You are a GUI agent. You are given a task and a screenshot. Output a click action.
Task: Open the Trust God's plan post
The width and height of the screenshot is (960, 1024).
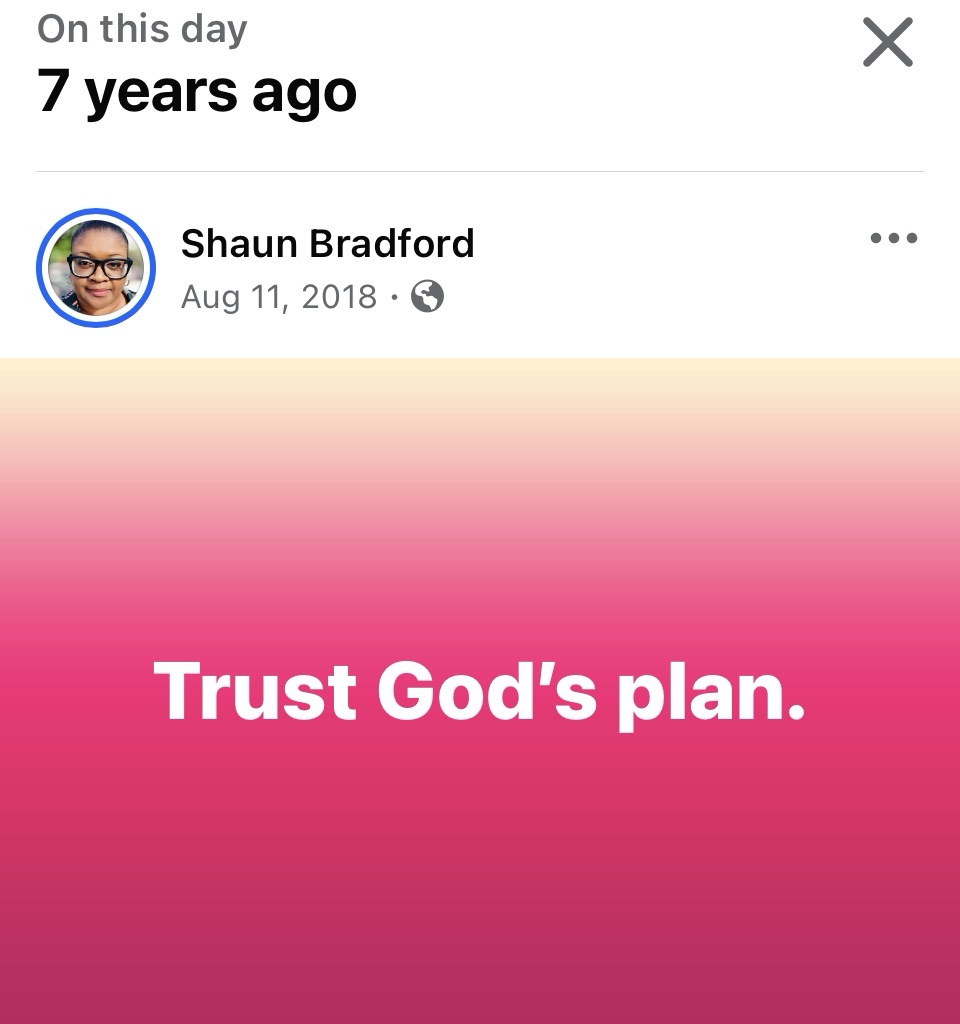pyautogui.click(x=480, y=690)
